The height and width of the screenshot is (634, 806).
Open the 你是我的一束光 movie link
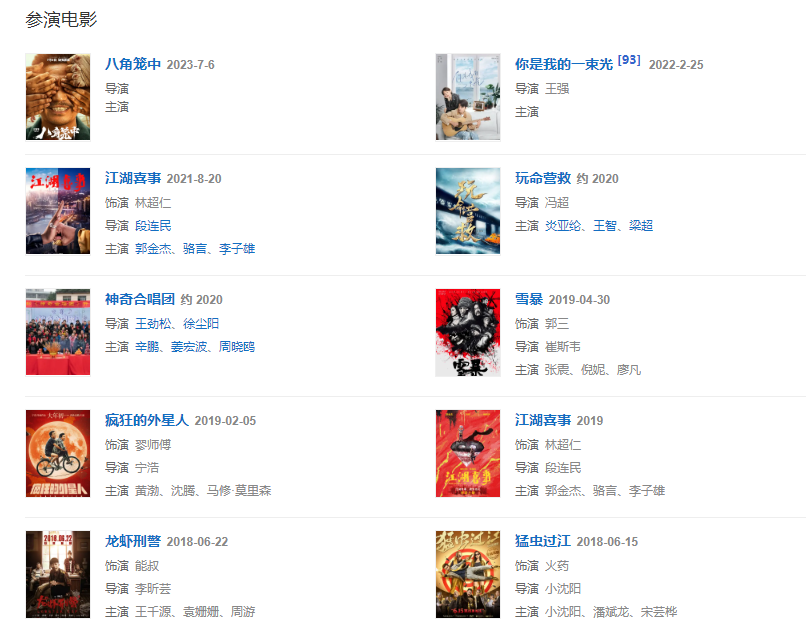point(563,64)
